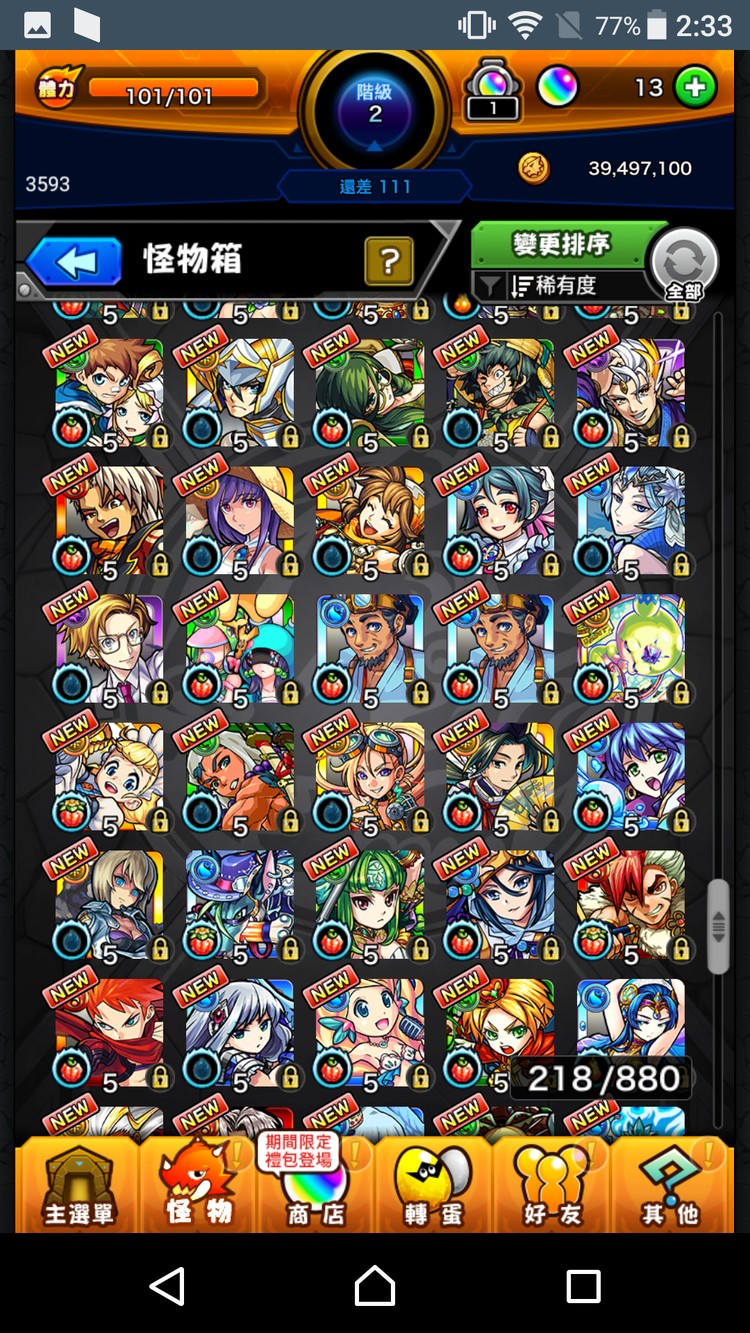
Task: Select the blond man with glasses monster
Action: tap(110, 648)
